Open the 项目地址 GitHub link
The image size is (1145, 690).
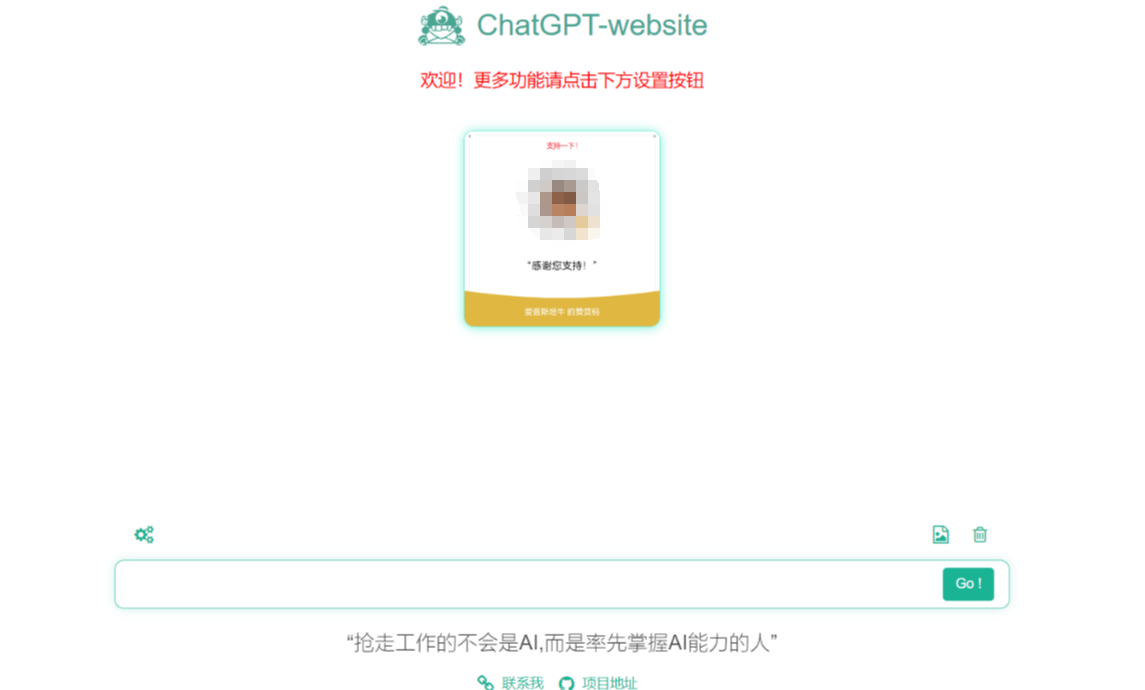[x=598, y=683]
